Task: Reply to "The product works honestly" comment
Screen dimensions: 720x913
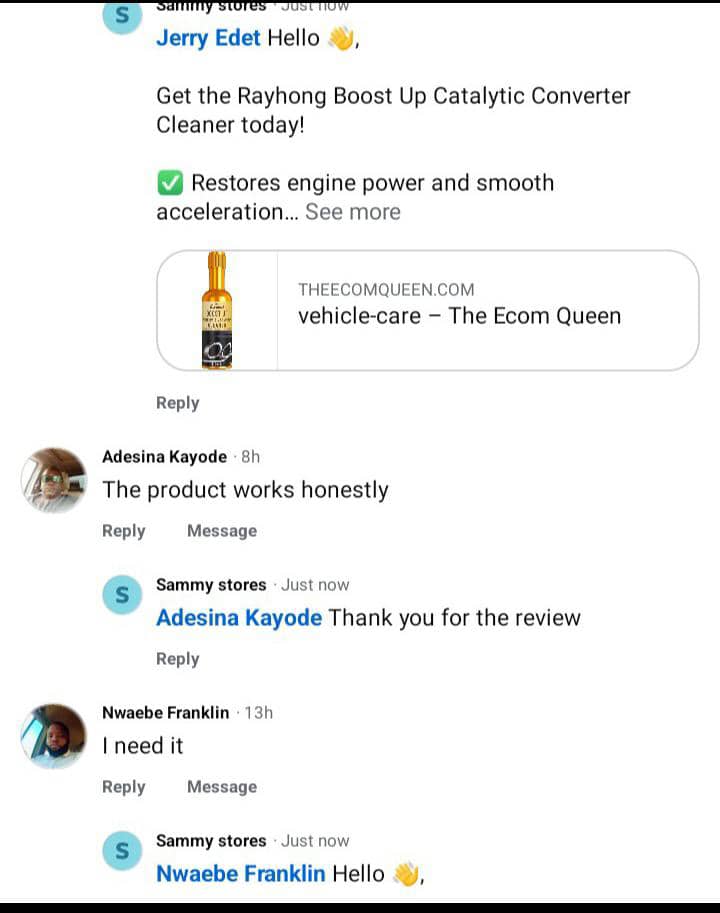Action: click(x=123, y=531)
